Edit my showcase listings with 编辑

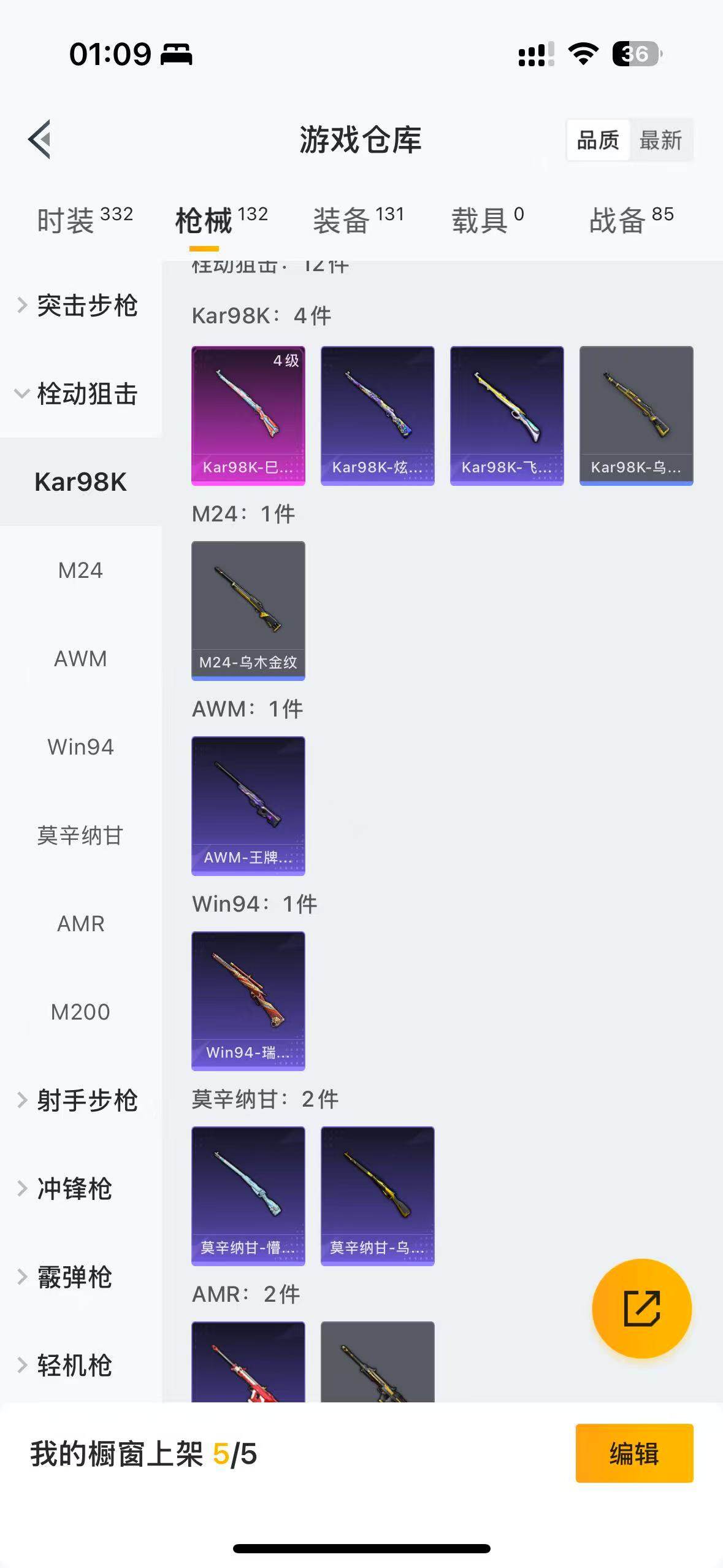tap(634, 1453)
